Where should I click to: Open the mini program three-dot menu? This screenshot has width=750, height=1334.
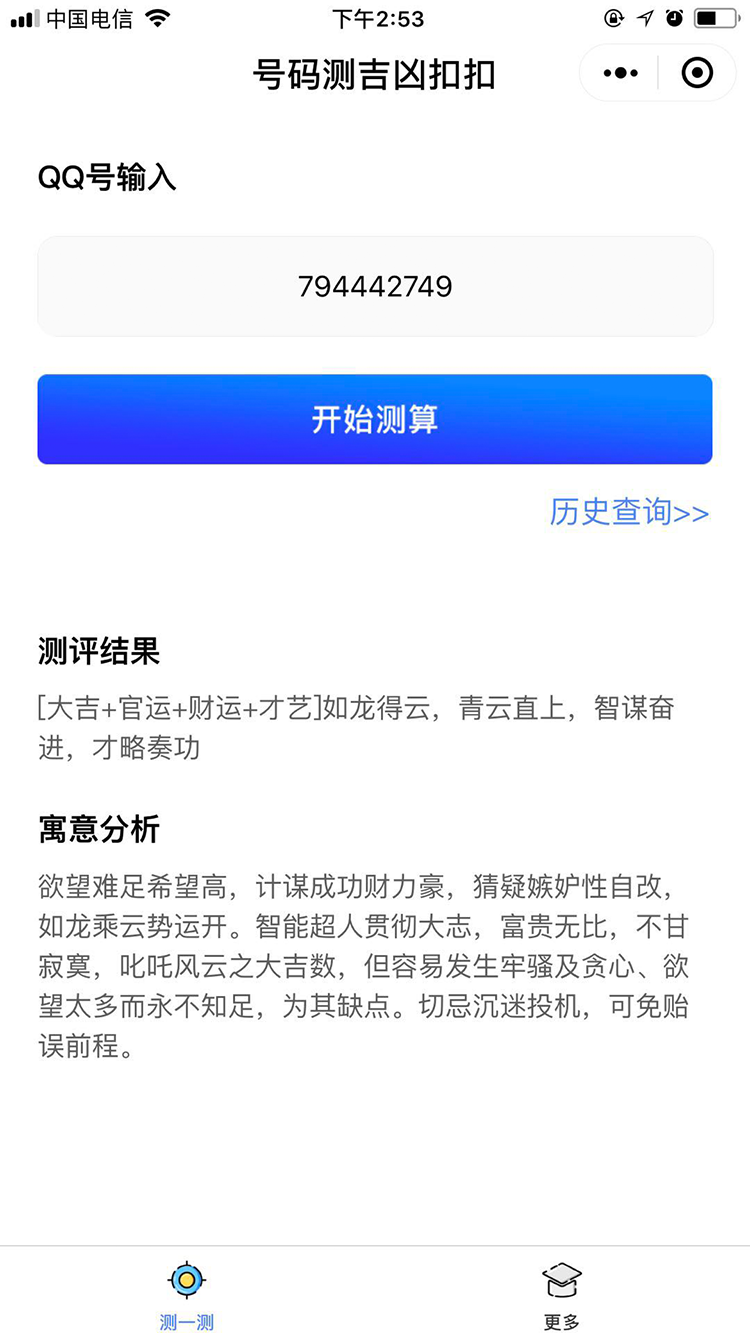click(620, 73)
